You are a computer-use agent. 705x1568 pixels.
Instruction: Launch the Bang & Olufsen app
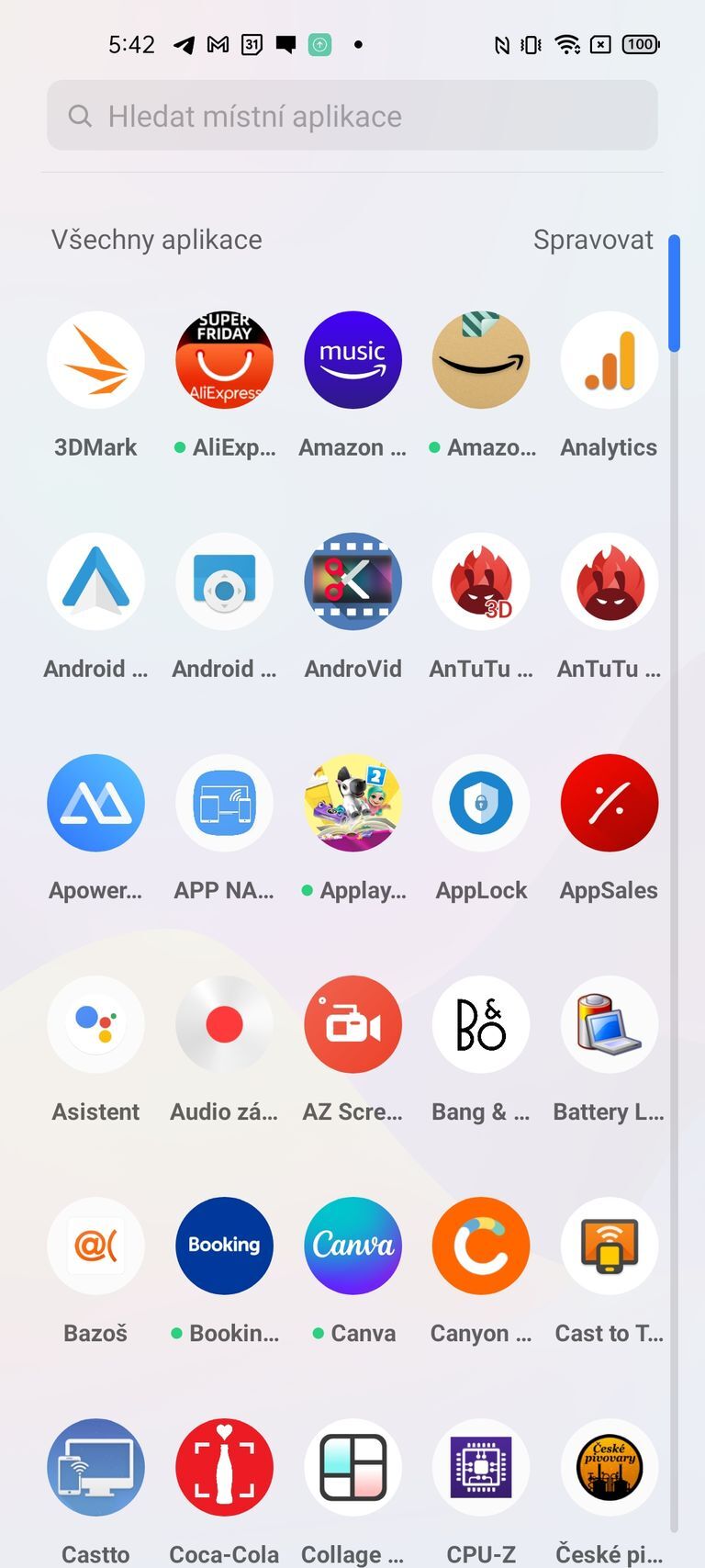(x=481, y=1024)
